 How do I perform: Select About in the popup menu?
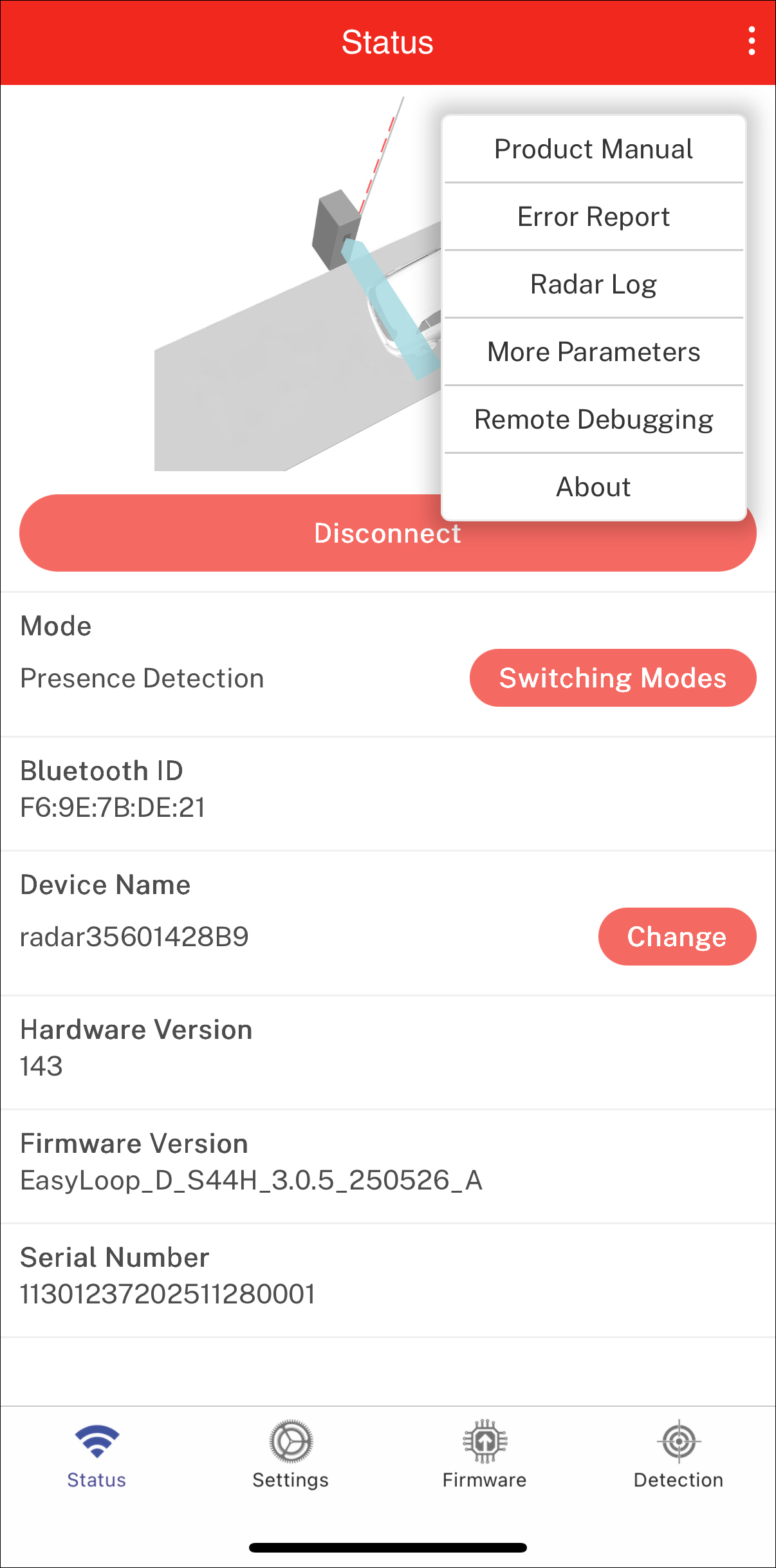pos(593,487)
